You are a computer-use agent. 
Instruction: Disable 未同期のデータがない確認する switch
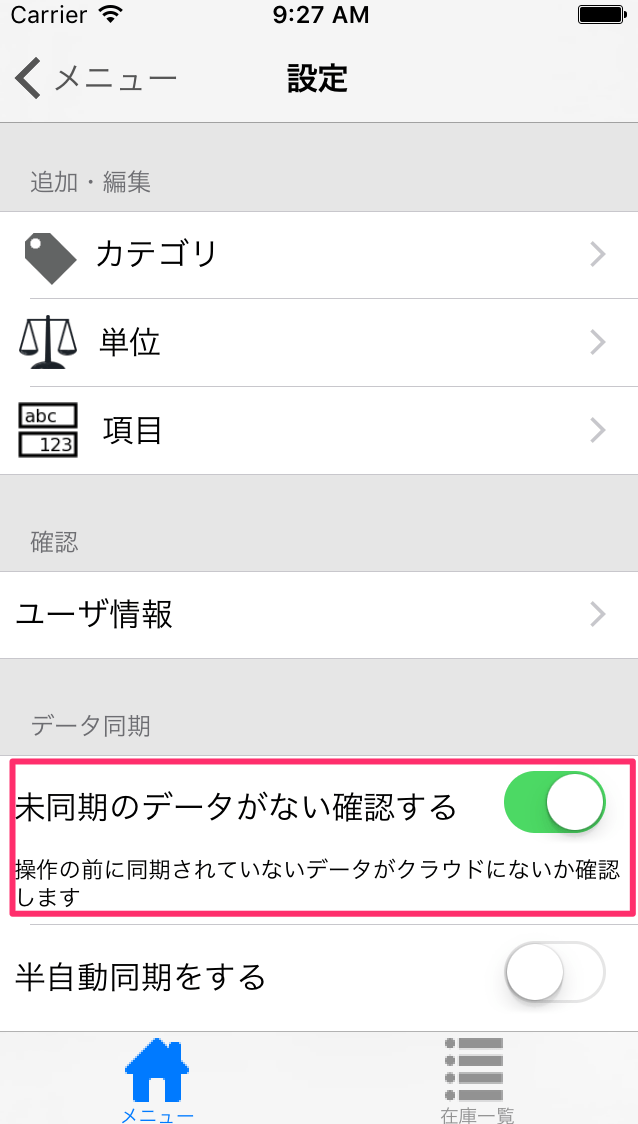click(x=555, y=802)
